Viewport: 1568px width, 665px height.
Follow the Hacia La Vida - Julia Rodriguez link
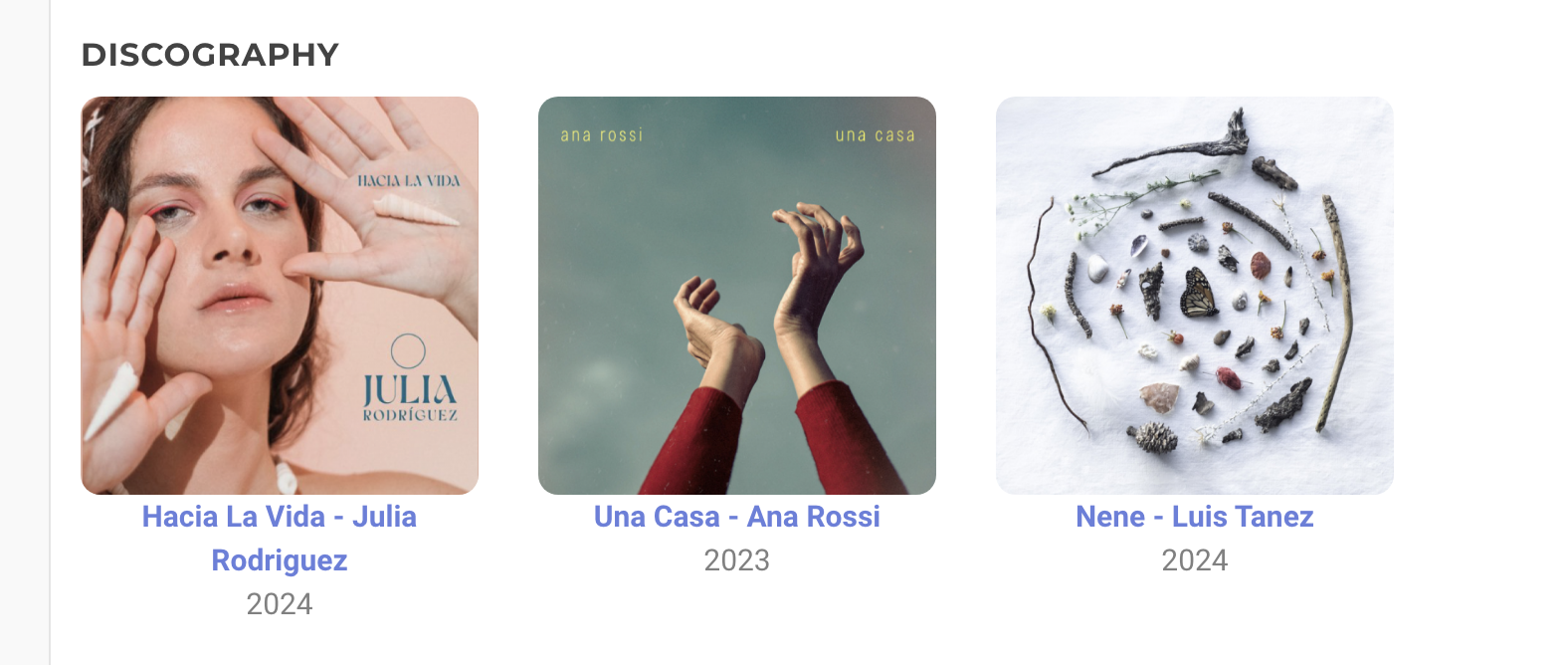coord(280,538)
